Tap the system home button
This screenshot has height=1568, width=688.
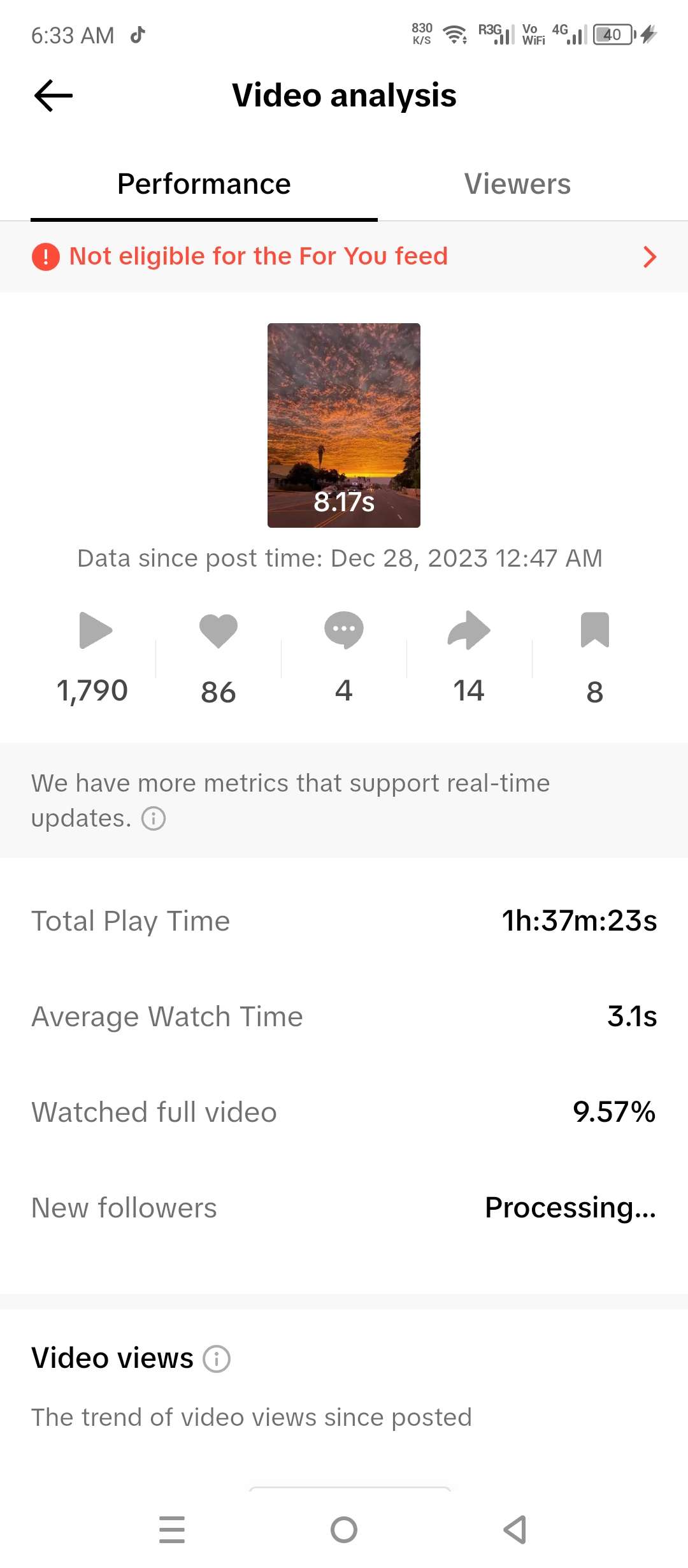coord(344,1529)
